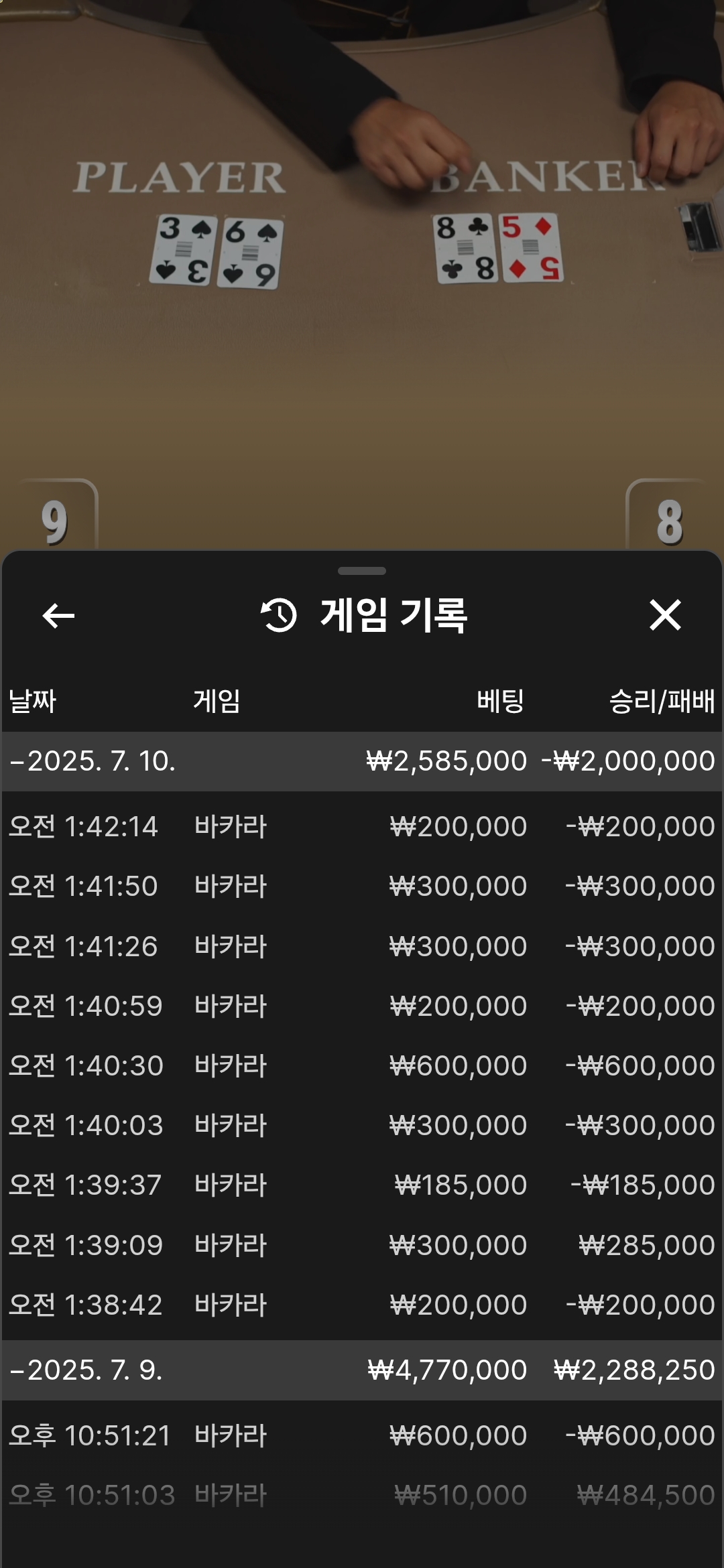The image size is (724, 1568).
Task: Open the 오전 1:38:42 바카라 record
Action: coord(362,1305)
